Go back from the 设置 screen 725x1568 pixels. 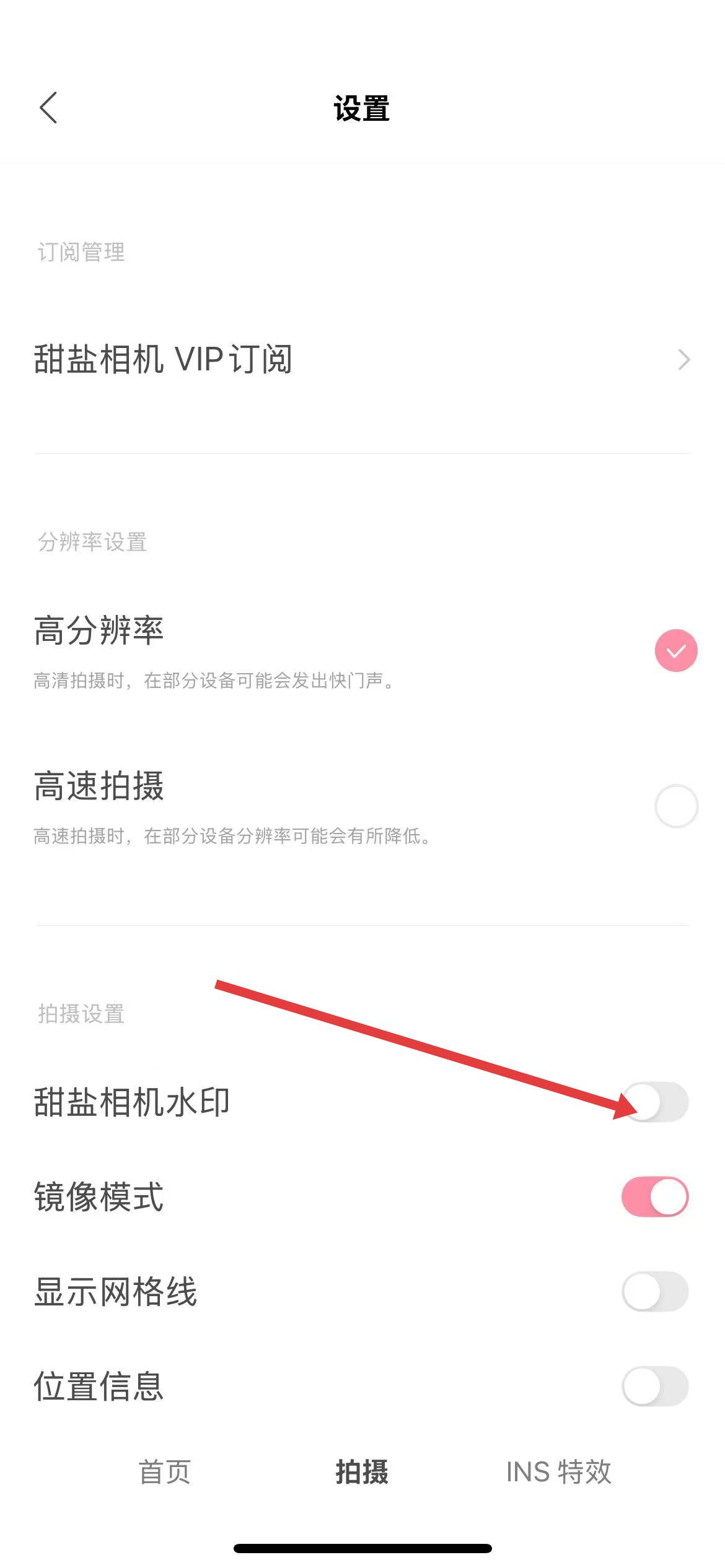48,108
